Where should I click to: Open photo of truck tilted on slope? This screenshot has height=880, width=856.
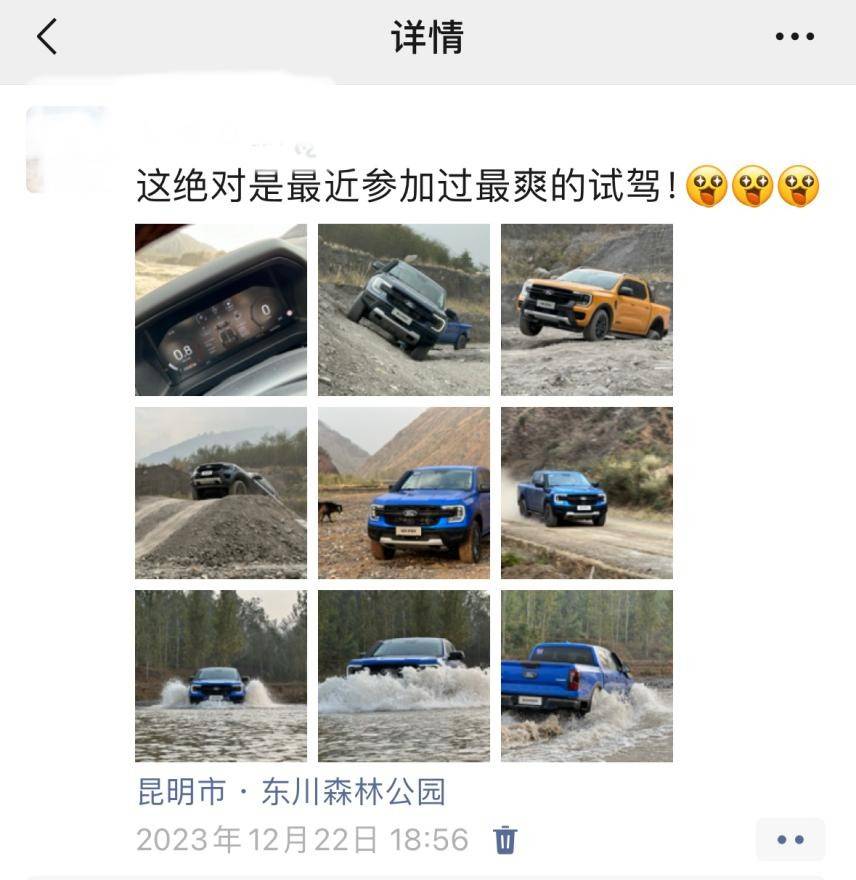click(x=404, y=310)
